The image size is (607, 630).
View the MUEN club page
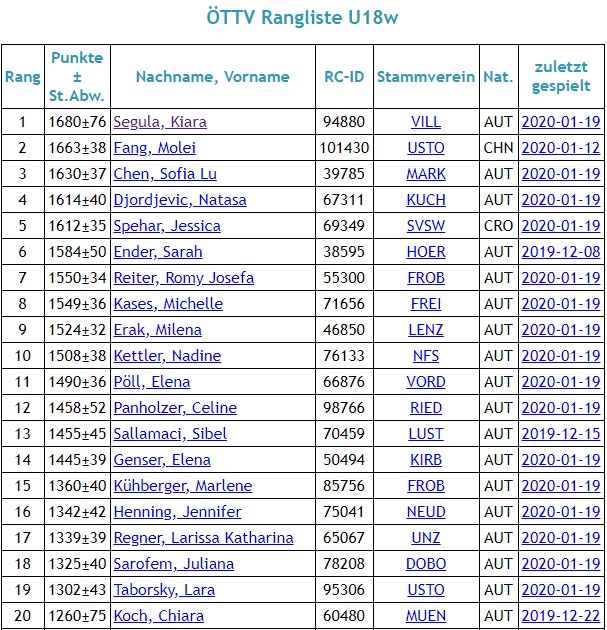pos(426,616)
